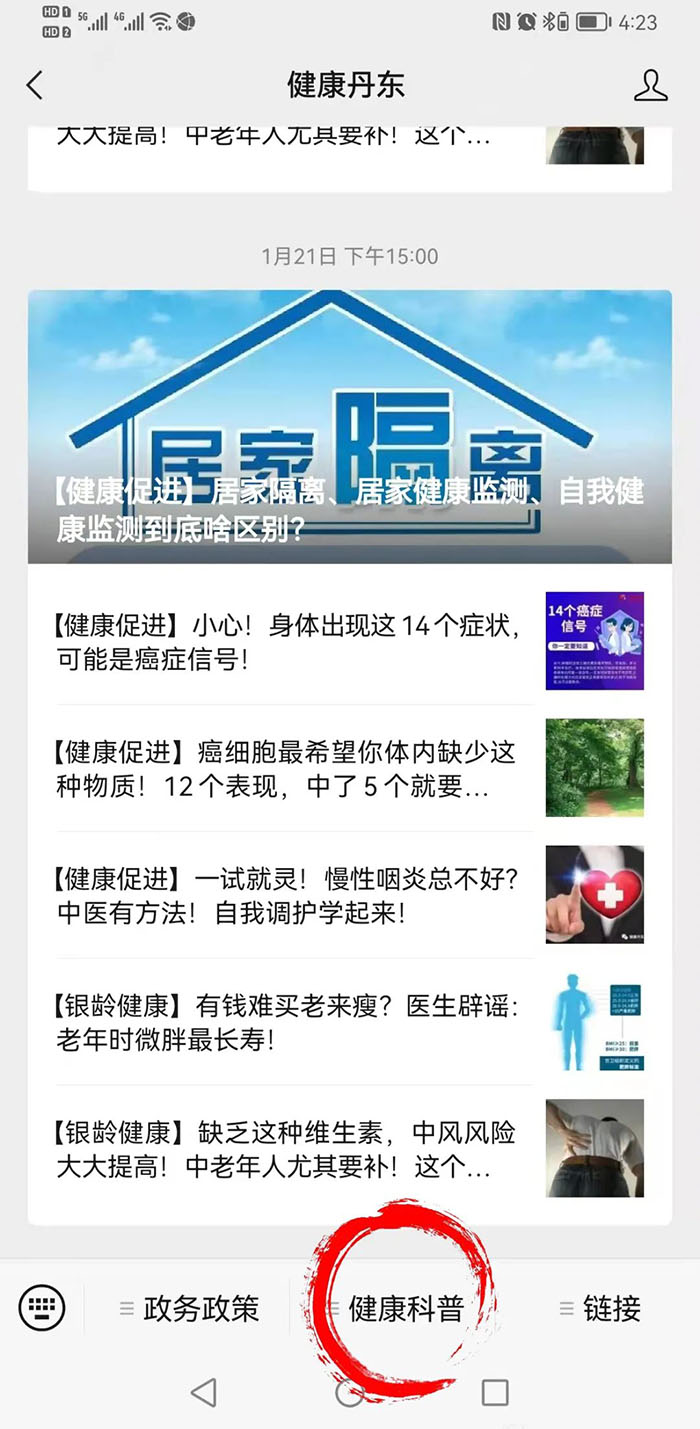
Task: Tap the system back triangle button
Action: [x=204, y=1392]
